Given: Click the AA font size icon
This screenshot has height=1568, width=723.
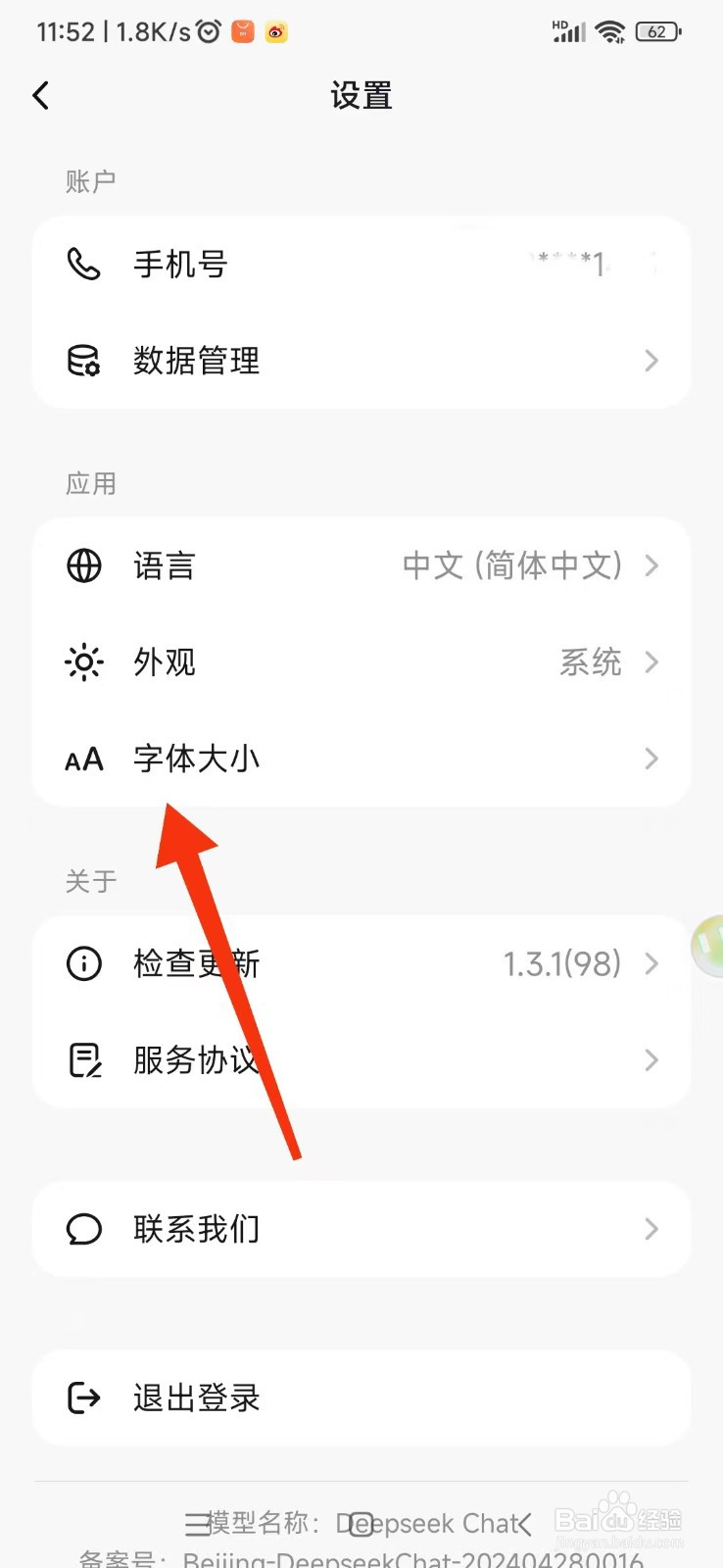Looking at the screenshot, I should pyautogui.click(x=83, y=759).
